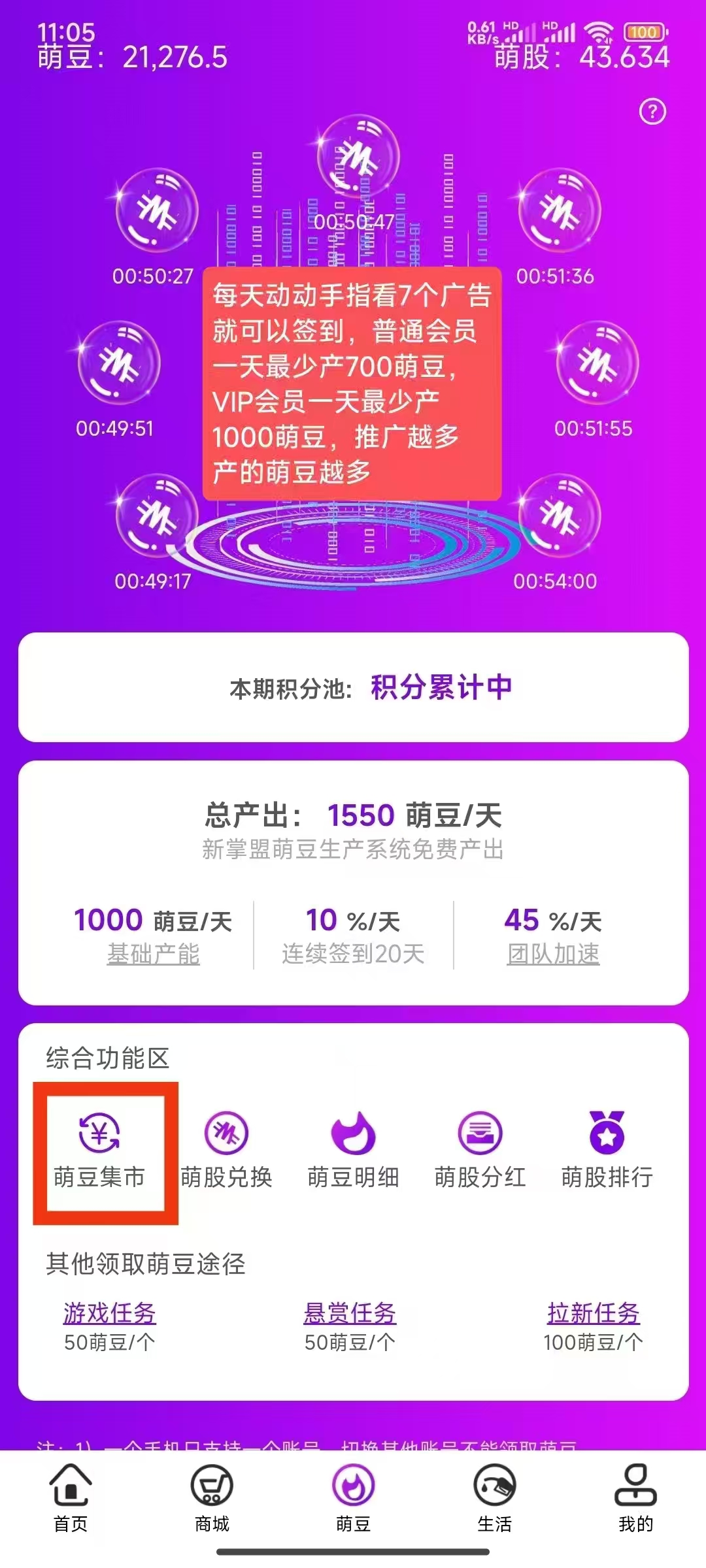Open 萌豆集市 in the function area
Image resolution: width=706 pixels, height=1568 pixels.
(99, 1151)
